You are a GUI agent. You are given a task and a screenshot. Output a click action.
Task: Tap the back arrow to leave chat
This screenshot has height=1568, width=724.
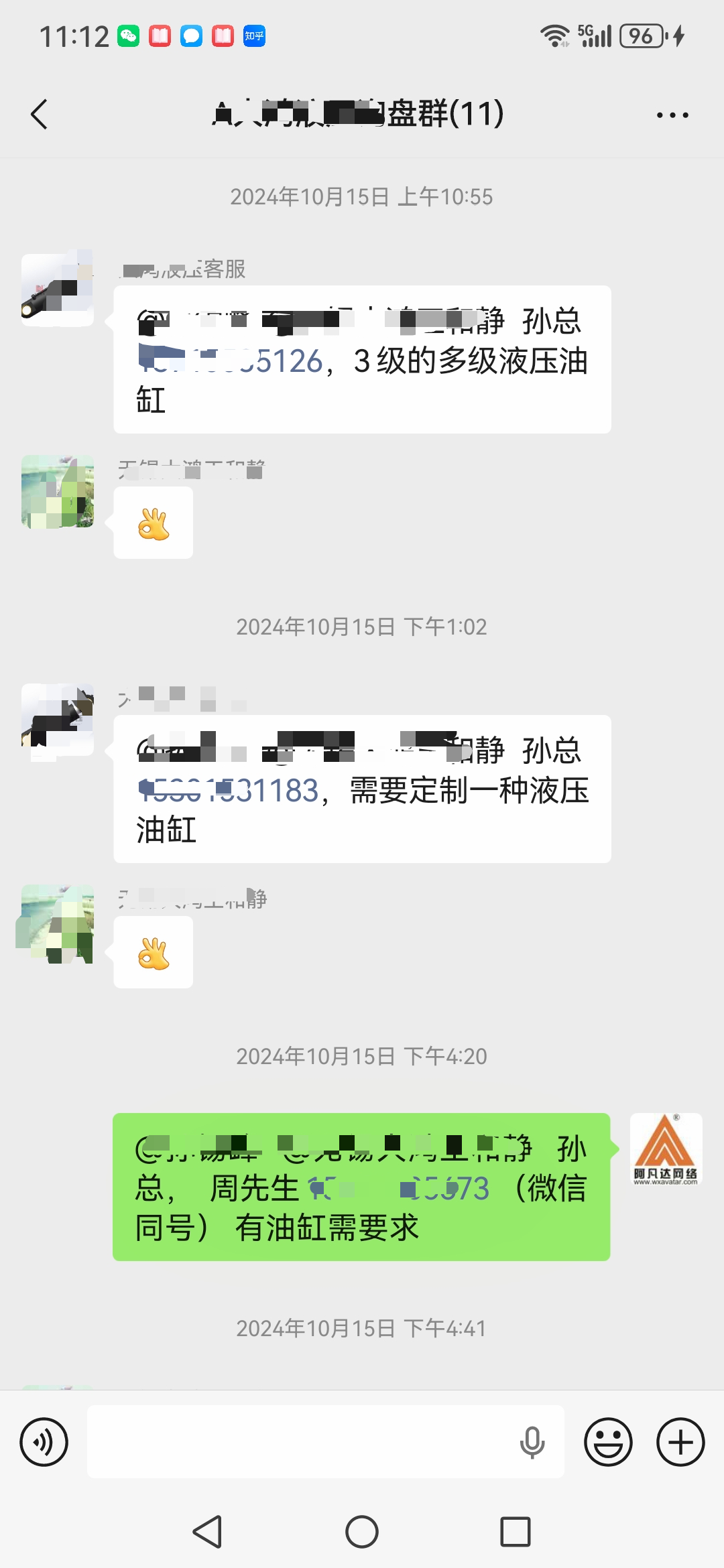(x=38, y=114)
